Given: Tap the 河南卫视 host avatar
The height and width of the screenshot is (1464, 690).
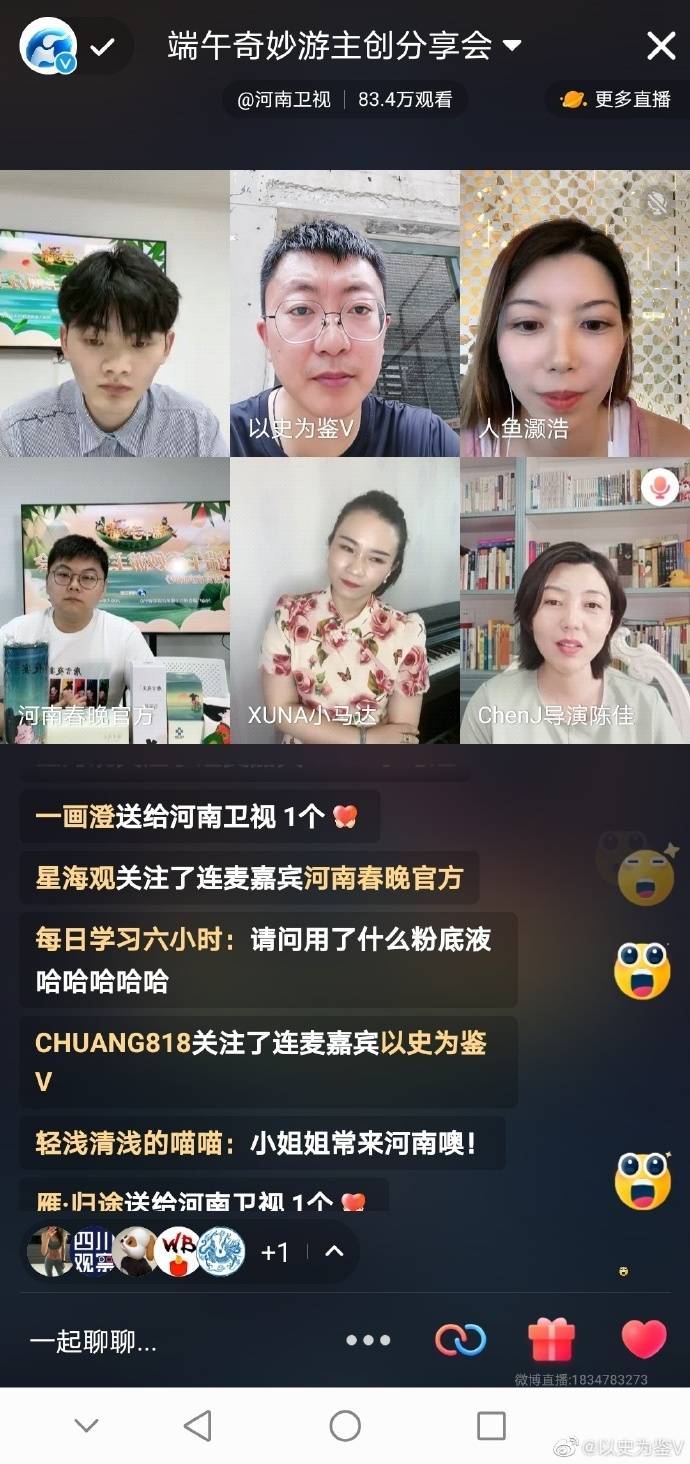Looking at the screenshot, I should click(x=48, y=46).
